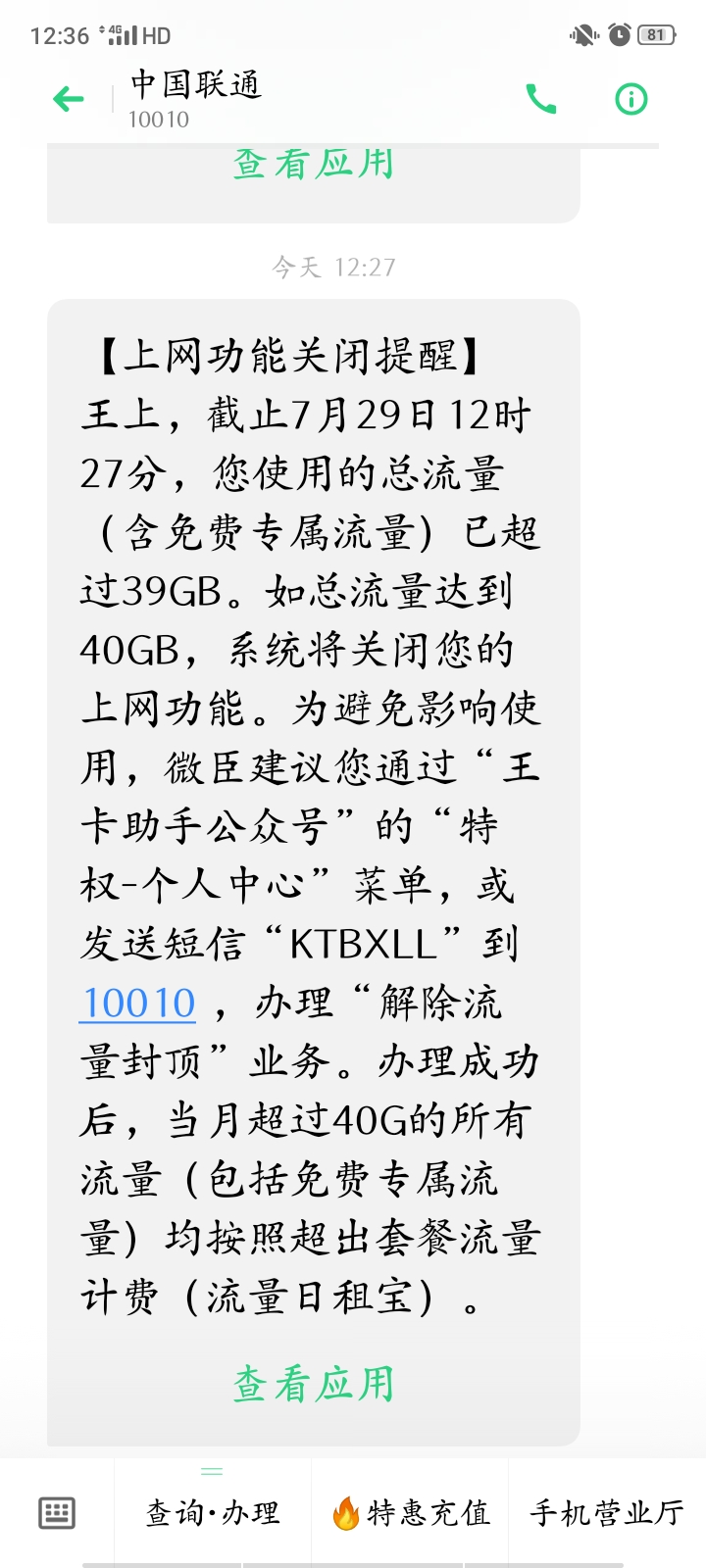Open conversation info for 中国联通

point(630,99)
